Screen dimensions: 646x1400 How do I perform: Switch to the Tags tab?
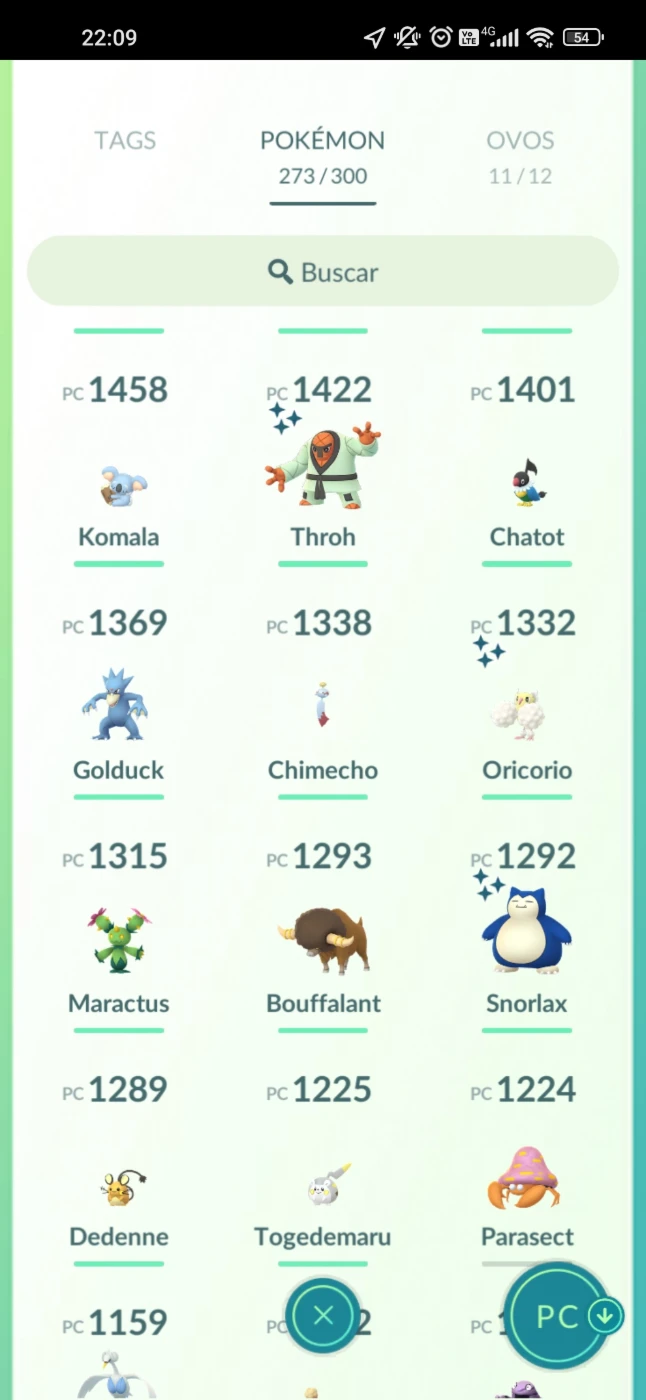click(x=125, y=141)
